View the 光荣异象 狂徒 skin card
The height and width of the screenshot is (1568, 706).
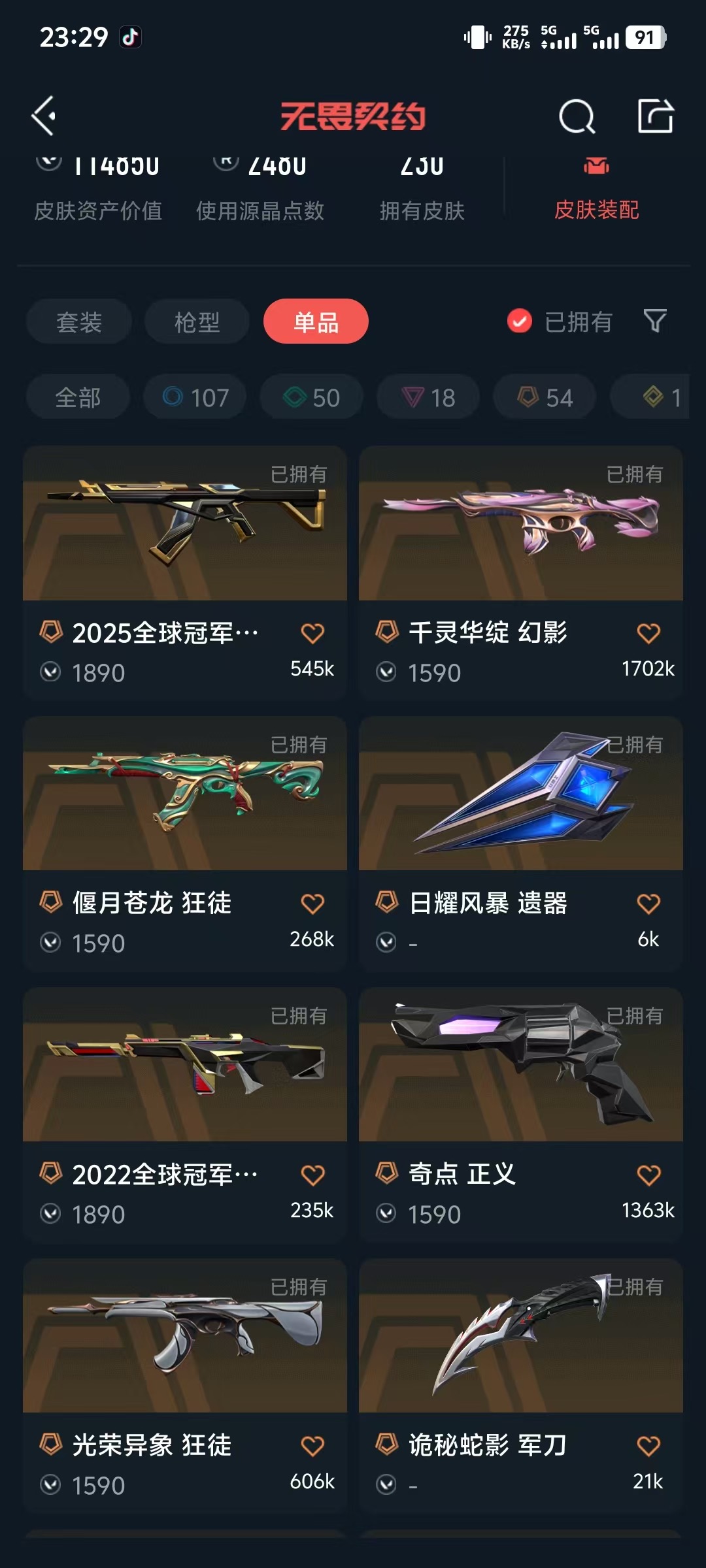point(184,1337)
